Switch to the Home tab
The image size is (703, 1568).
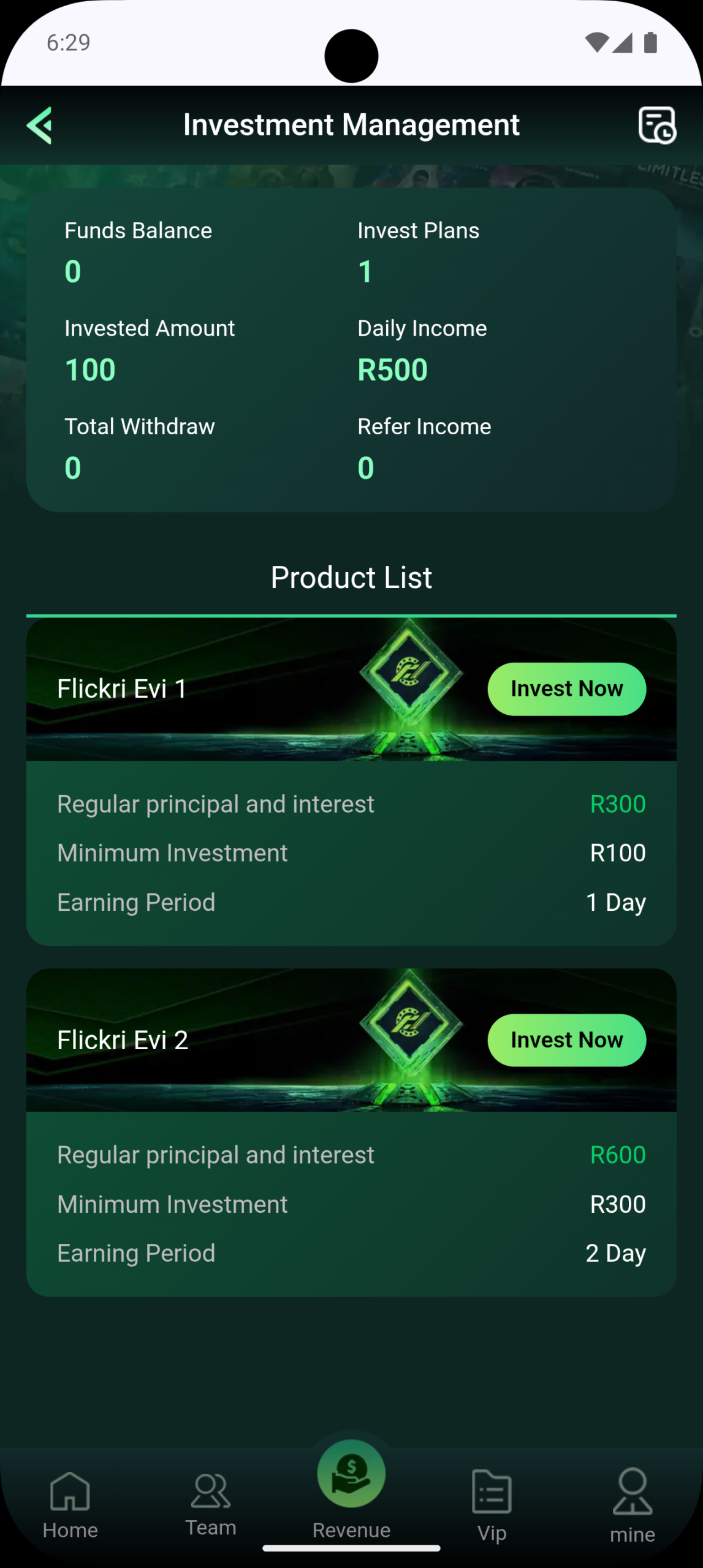pos(70,1504)
